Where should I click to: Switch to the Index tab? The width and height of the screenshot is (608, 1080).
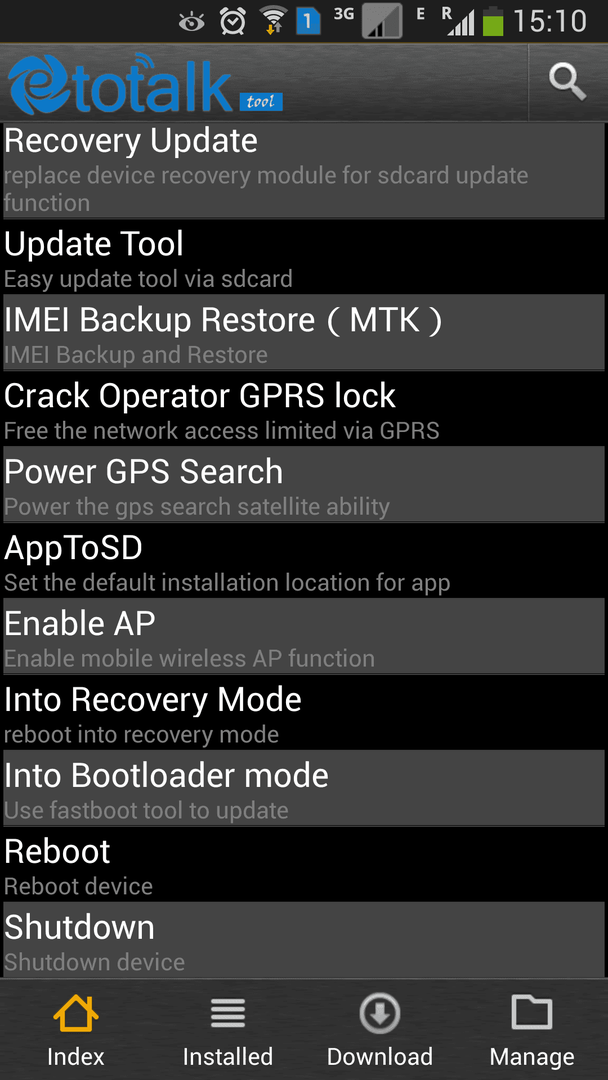tap(76, 1030)
